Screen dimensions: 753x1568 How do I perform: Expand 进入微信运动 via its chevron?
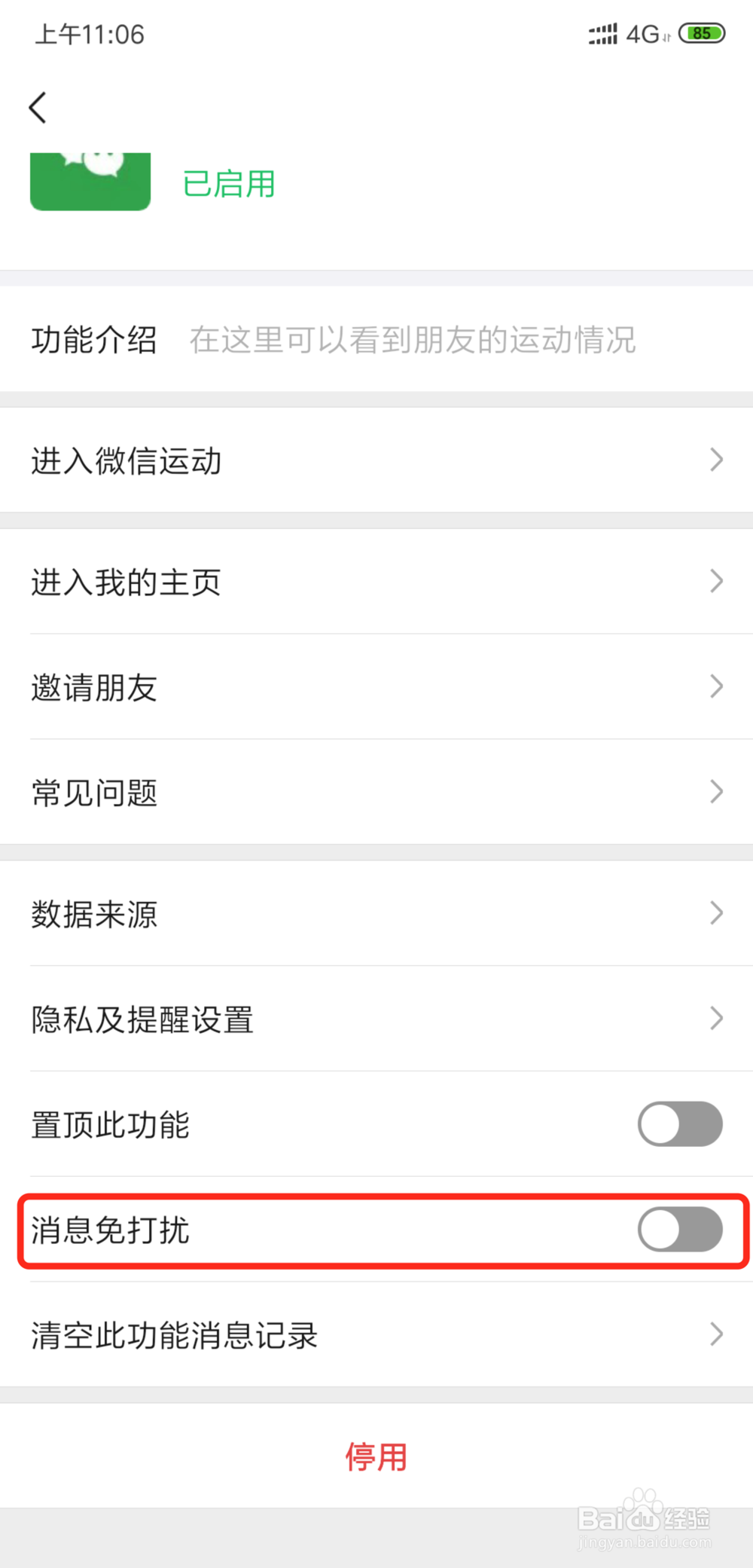coord(715,460)
